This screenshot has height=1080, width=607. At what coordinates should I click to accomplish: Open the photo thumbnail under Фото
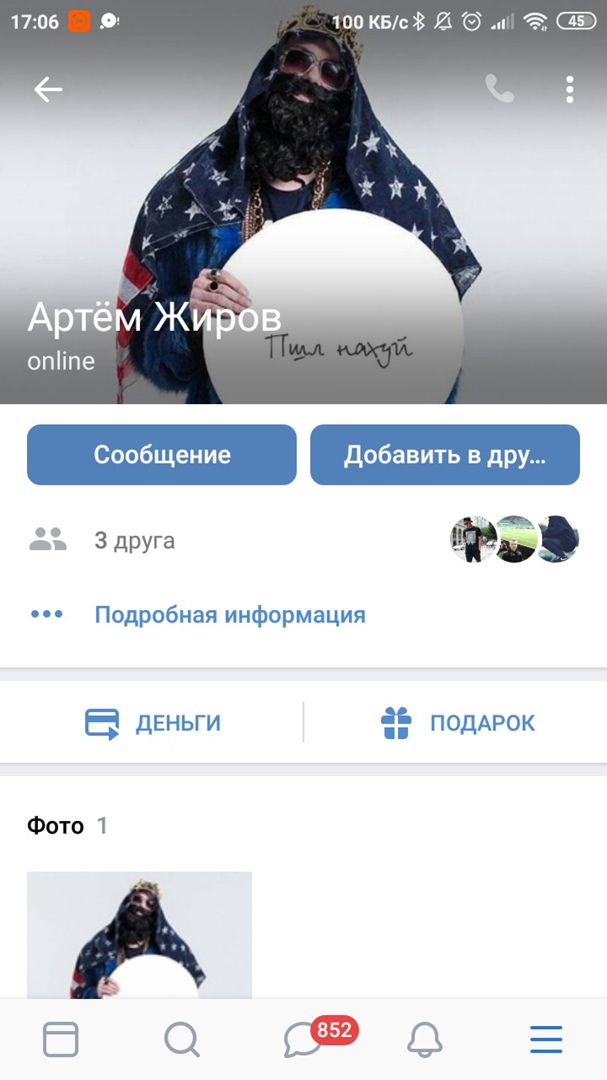pyautogui.click(x=139, y=934)
